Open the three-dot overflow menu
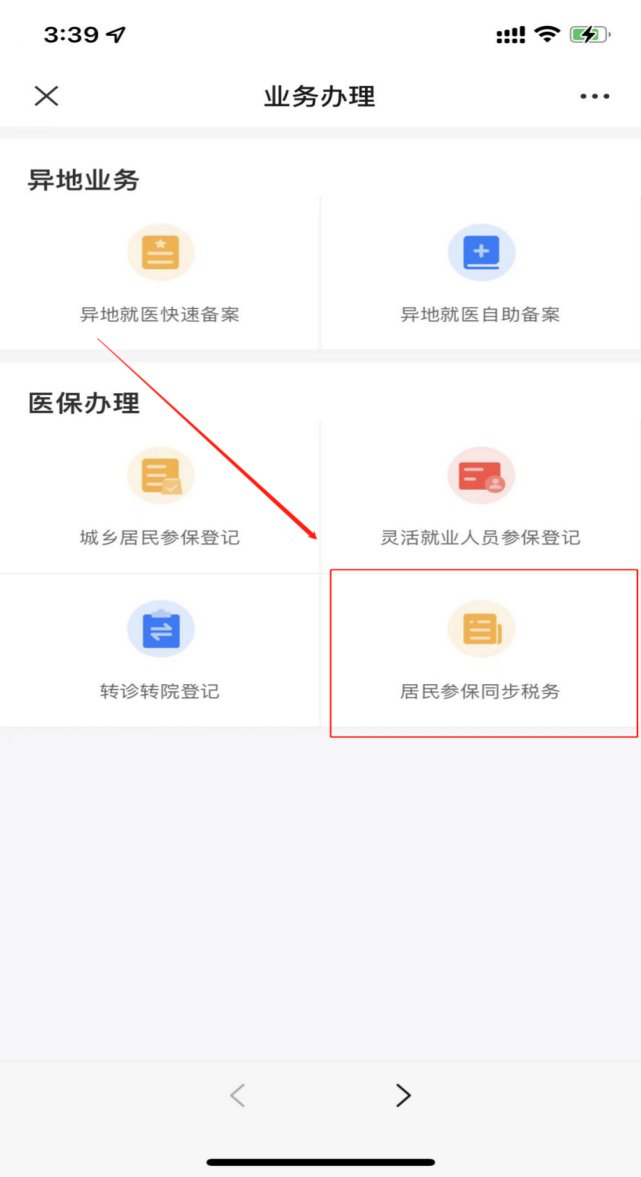This screenshot has height=1177, width=641. [594, 96]
